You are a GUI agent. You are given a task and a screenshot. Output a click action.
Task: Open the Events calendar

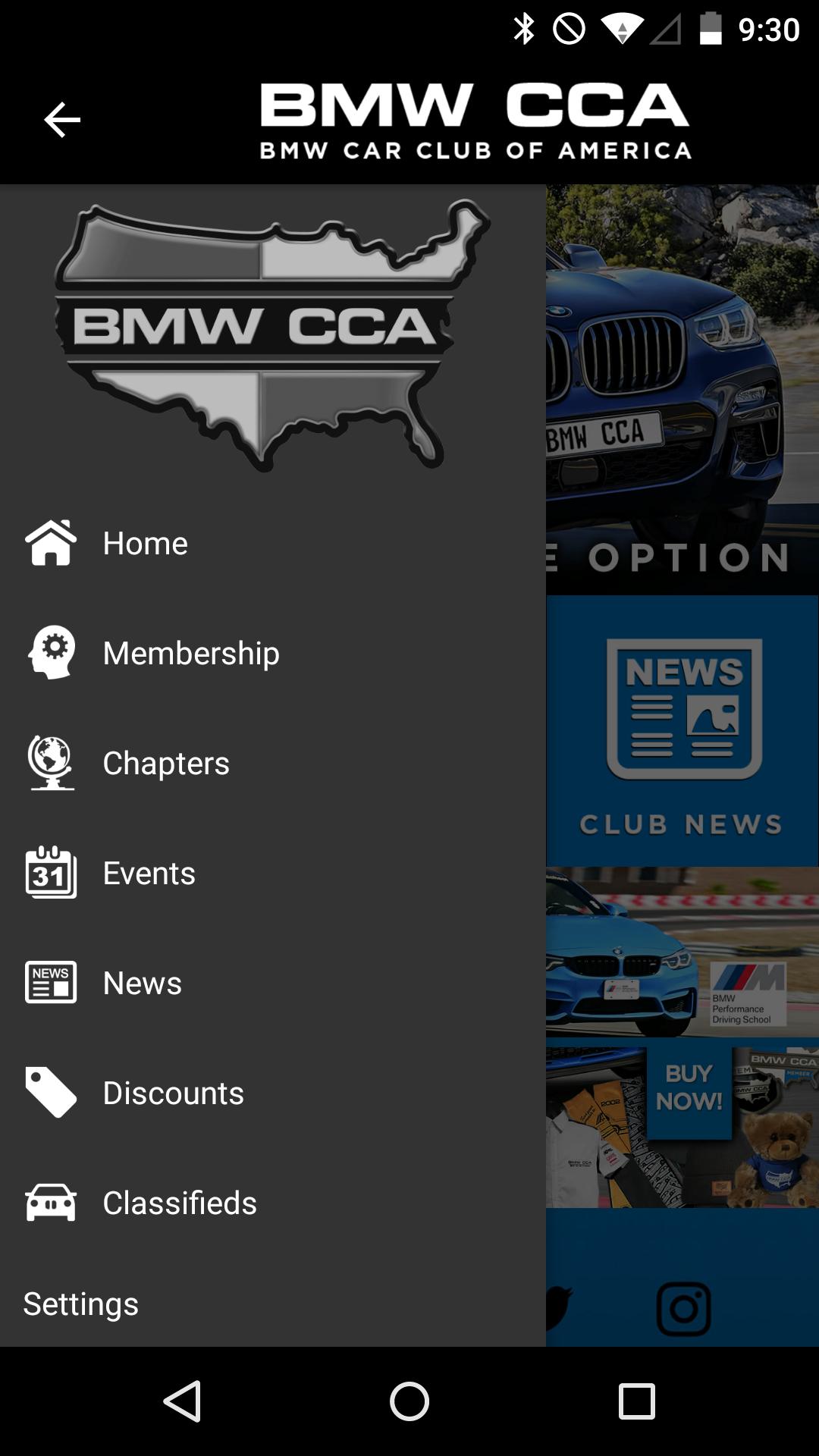coord(149,873)
